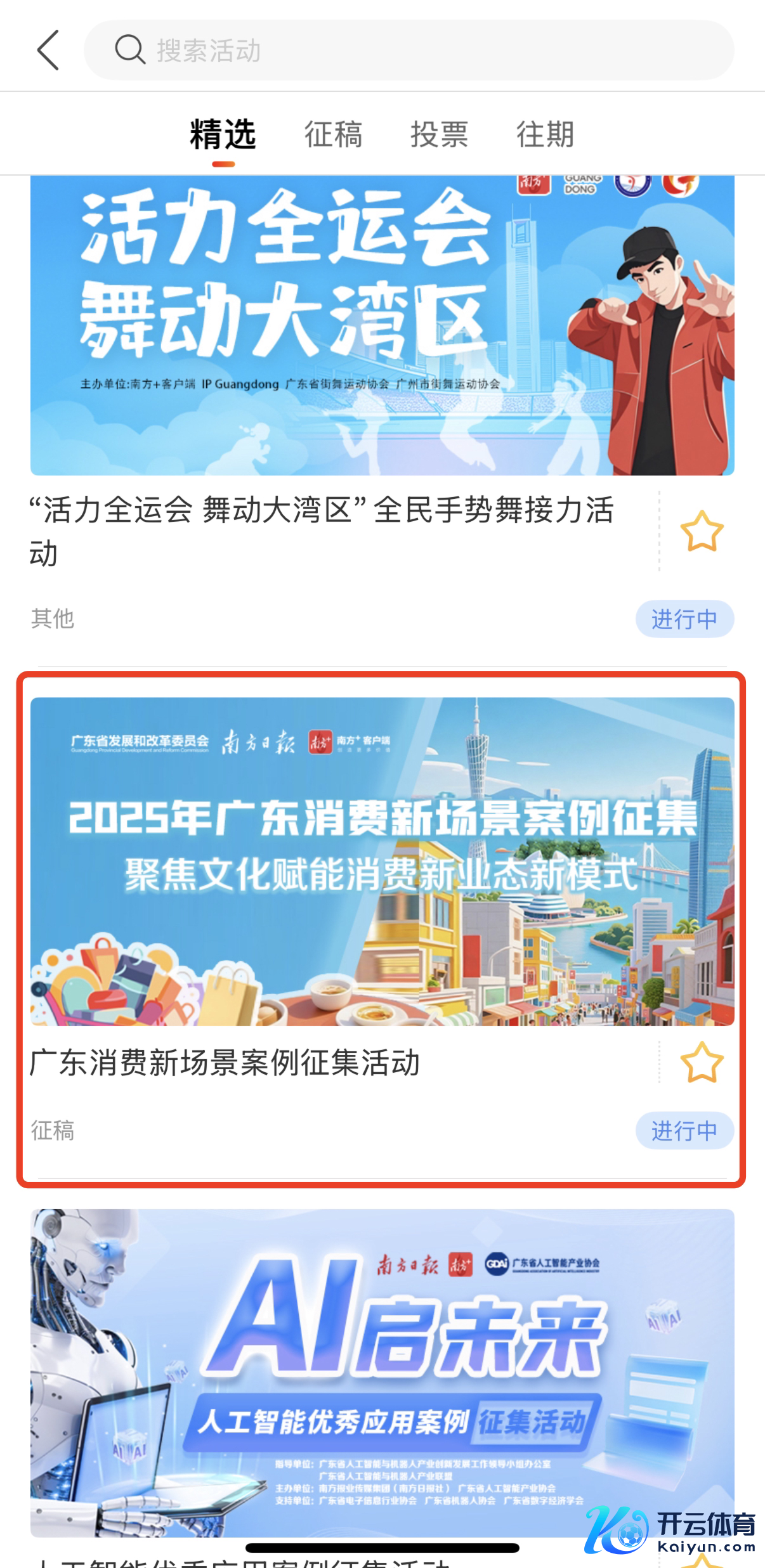This screenshot has height=1568, width=765.
Task: Go back using the arrow icon
Action: tap(48, 50)
